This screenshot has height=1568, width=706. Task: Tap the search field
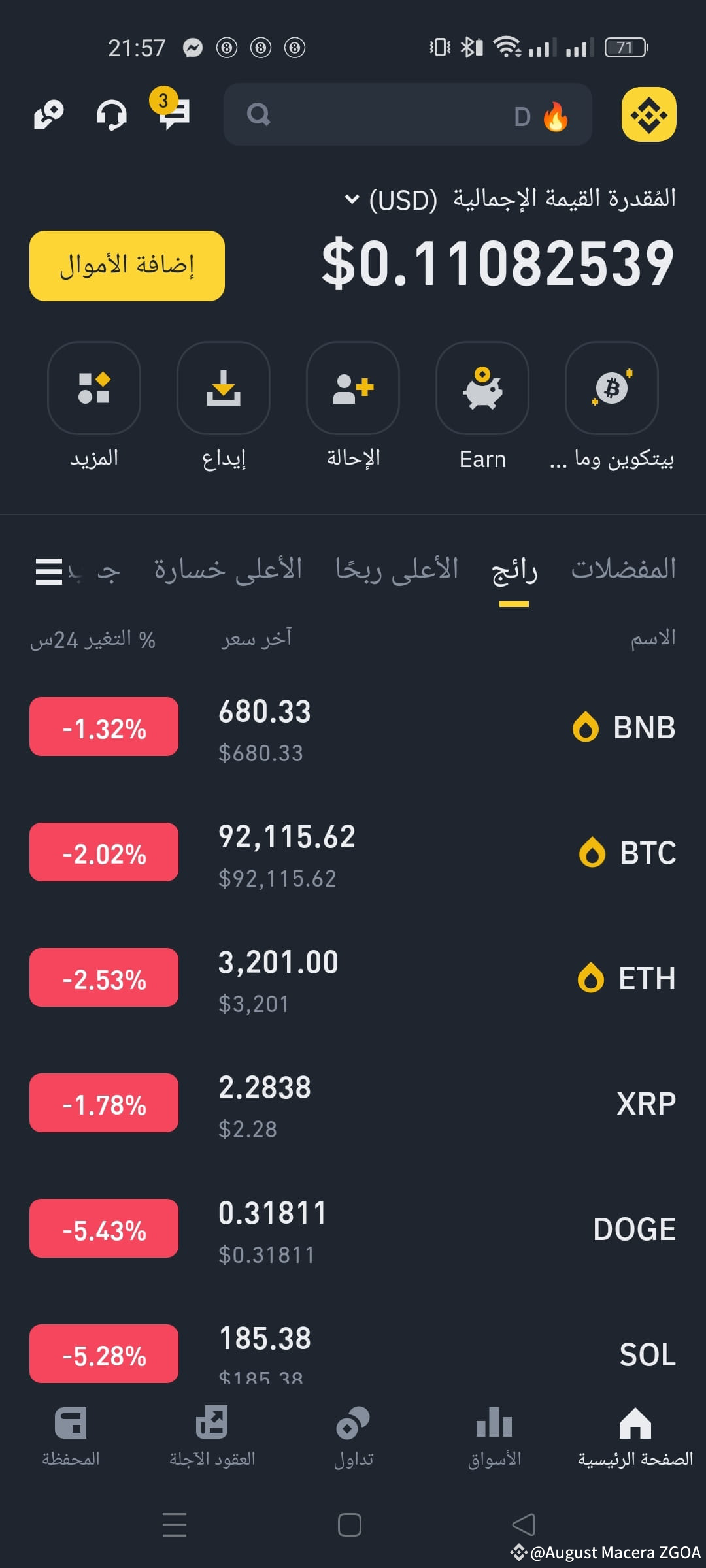click(x=407, y=114)
